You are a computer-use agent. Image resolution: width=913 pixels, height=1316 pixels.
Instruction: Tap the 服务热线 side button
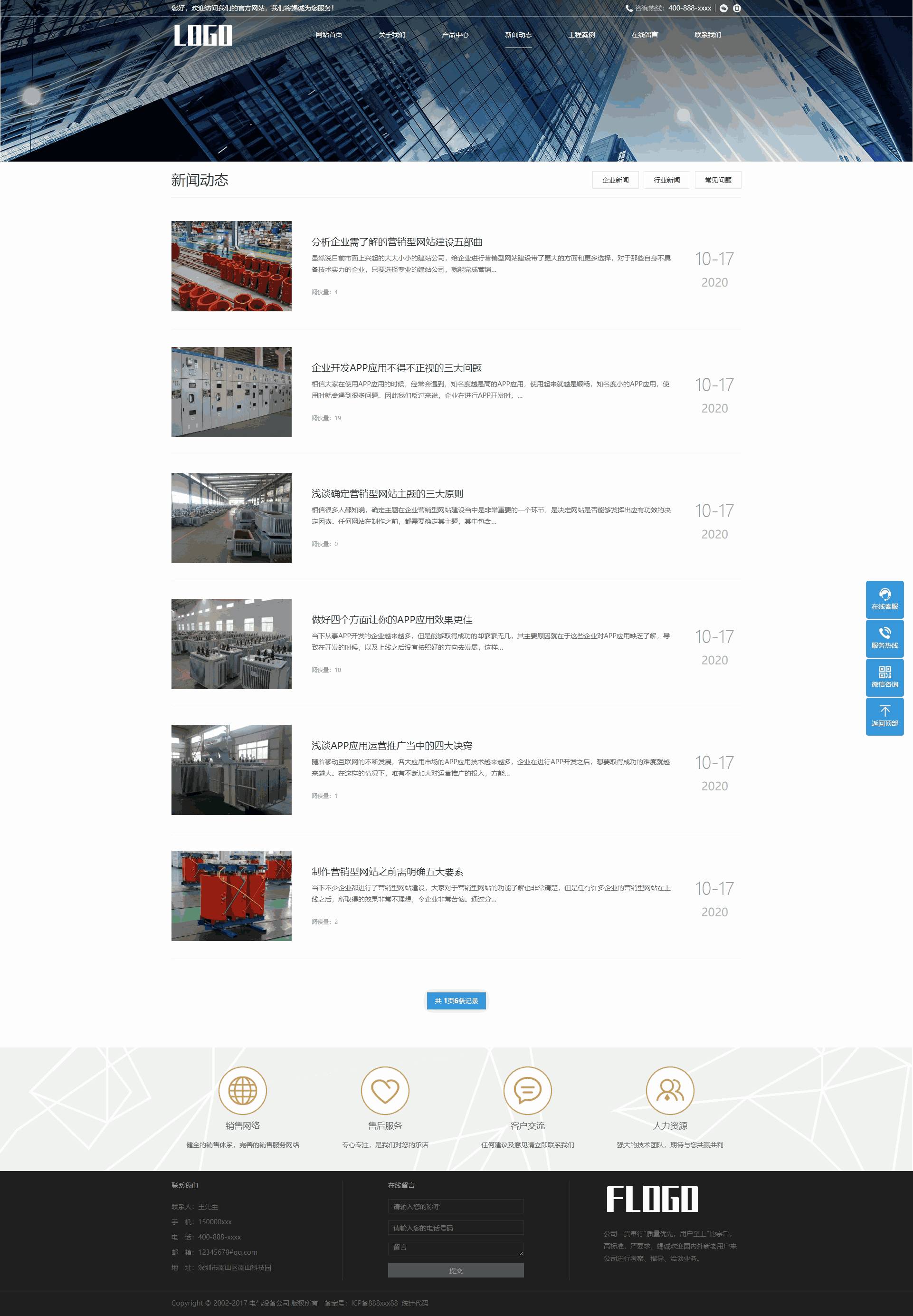[x=884, y=638]
